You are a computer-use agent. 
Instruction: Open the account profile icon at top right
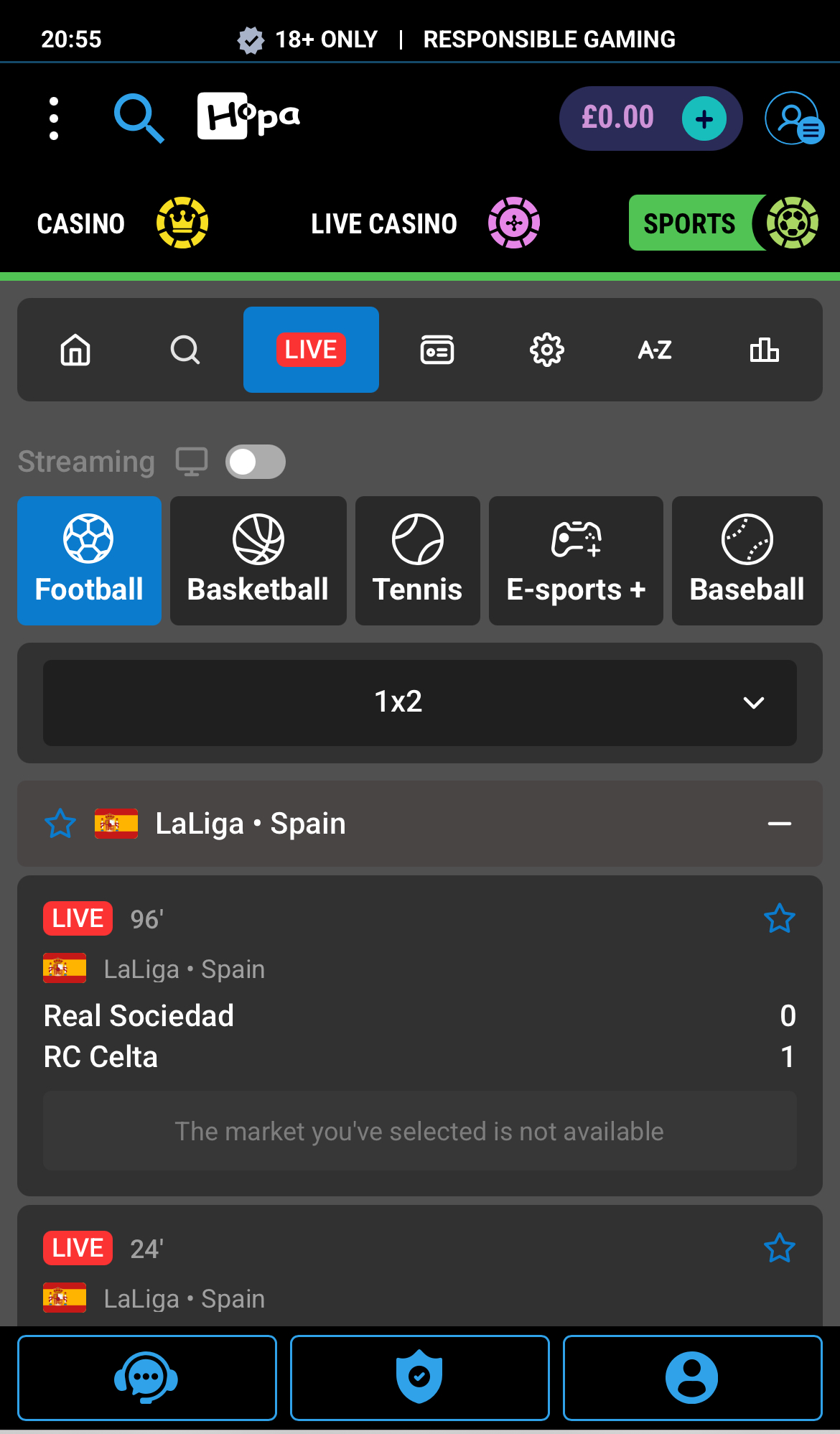tap(794, 118)
